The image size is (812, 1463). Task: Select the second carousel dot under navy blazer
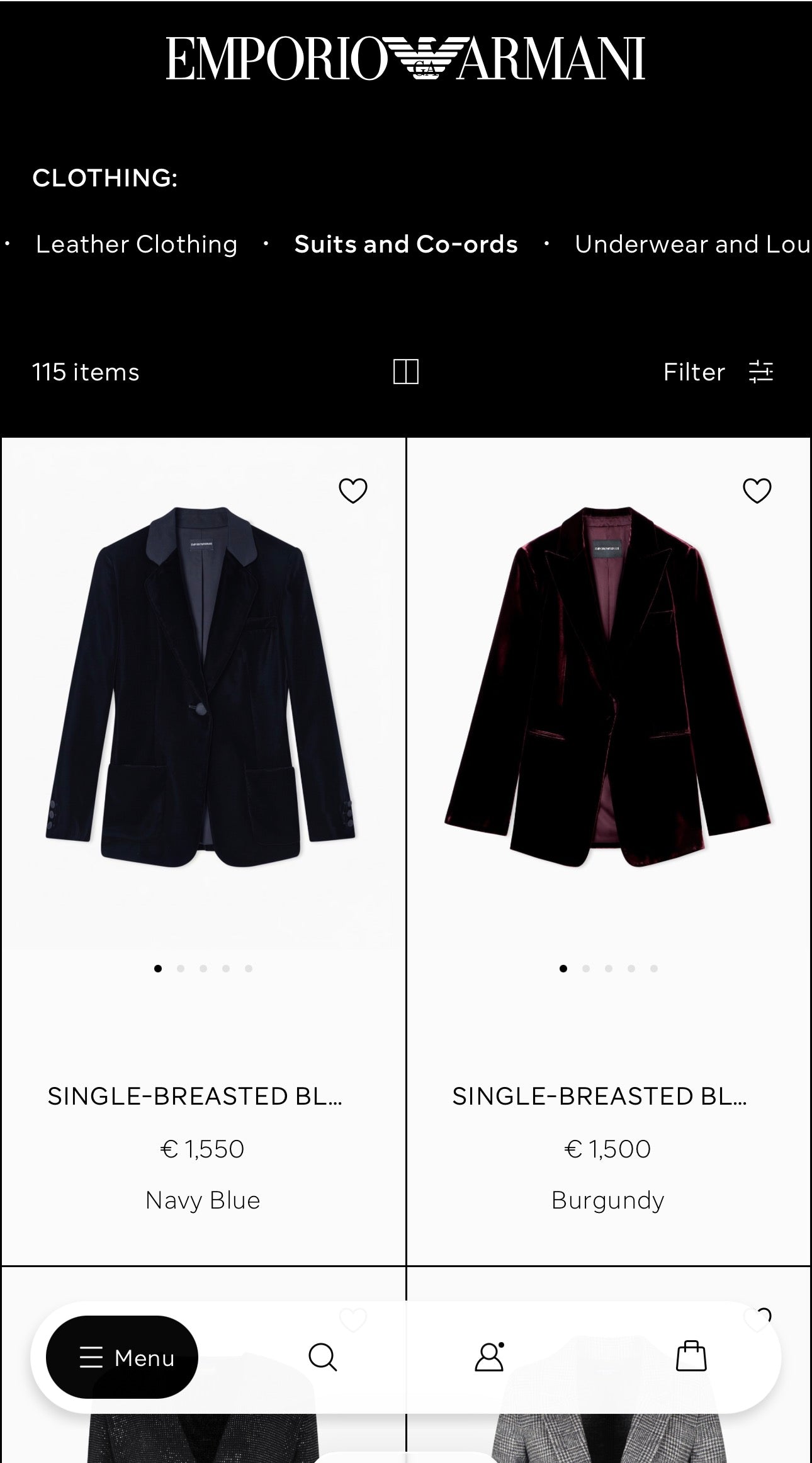coord(180,969)
